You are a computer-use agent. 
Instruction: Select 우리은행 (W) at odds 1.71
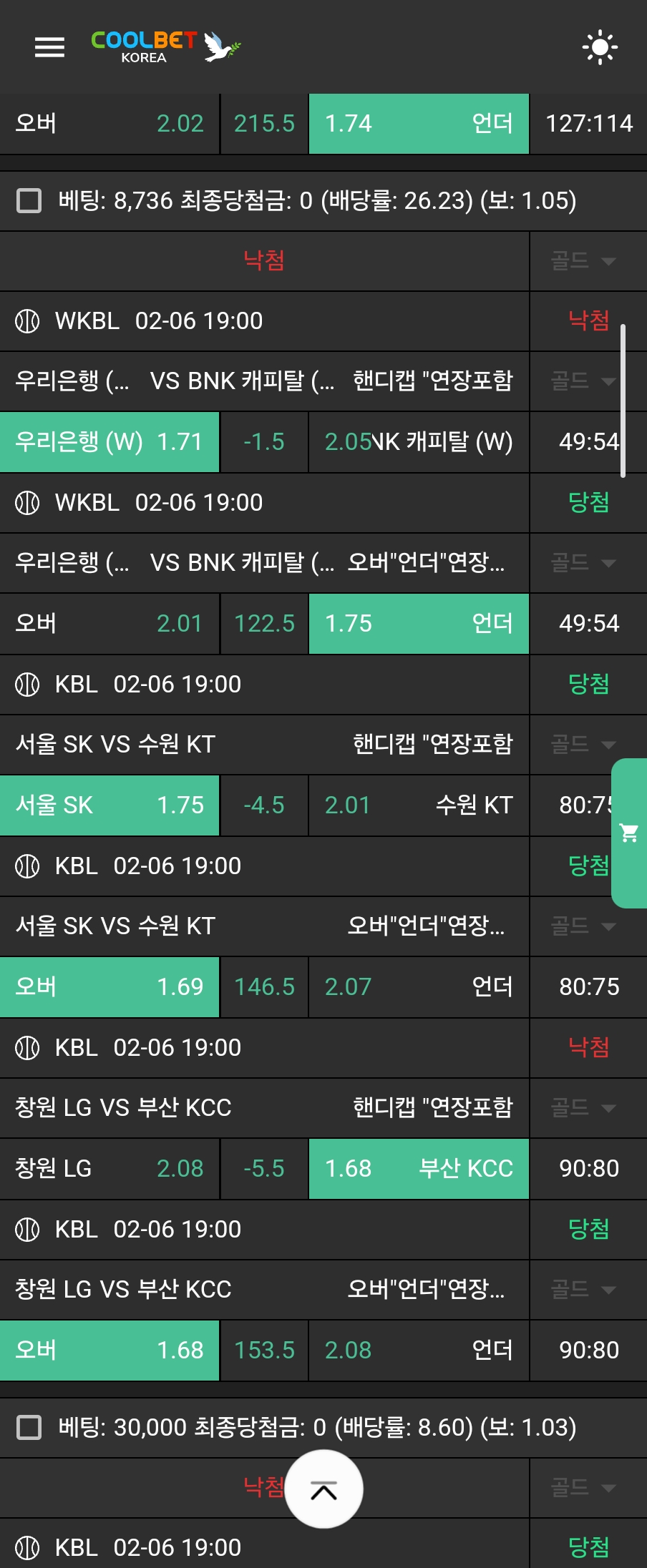click(110, 442)
